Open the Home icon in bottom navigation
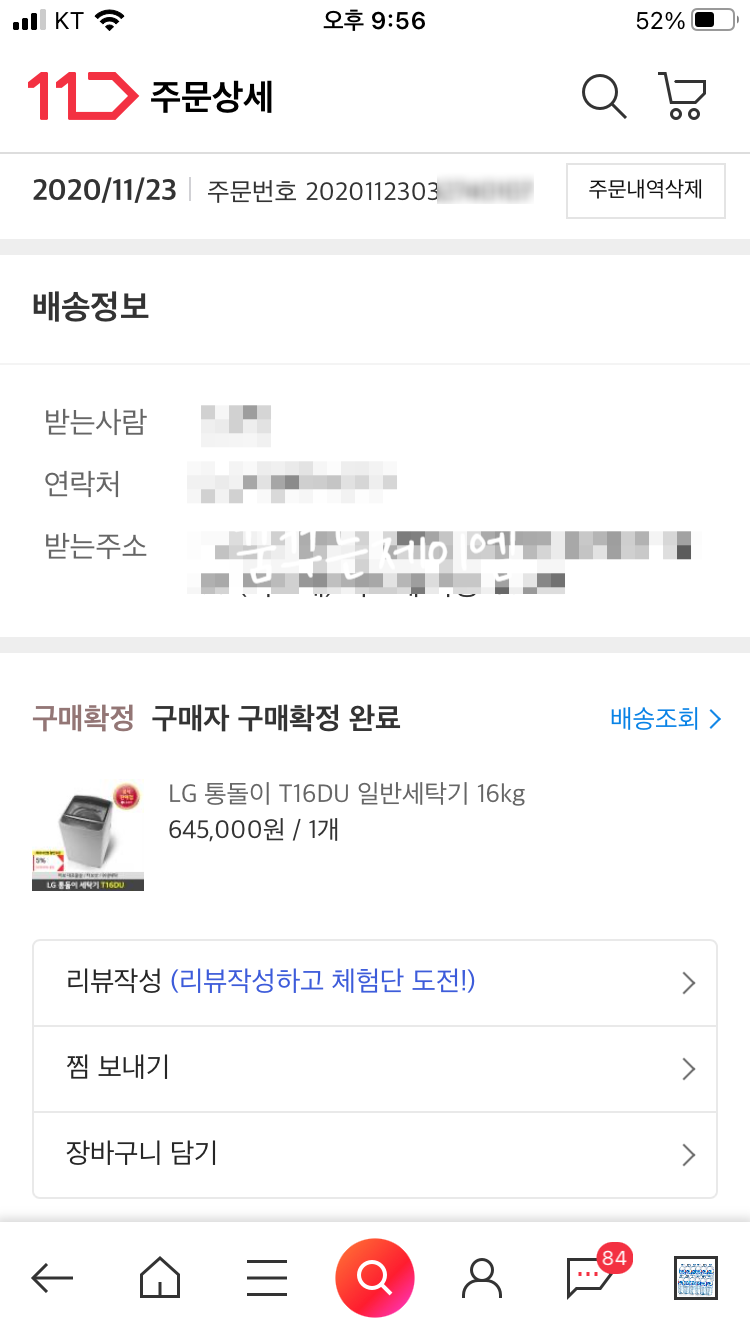750x1334 pixels. tap(159, 1277)
